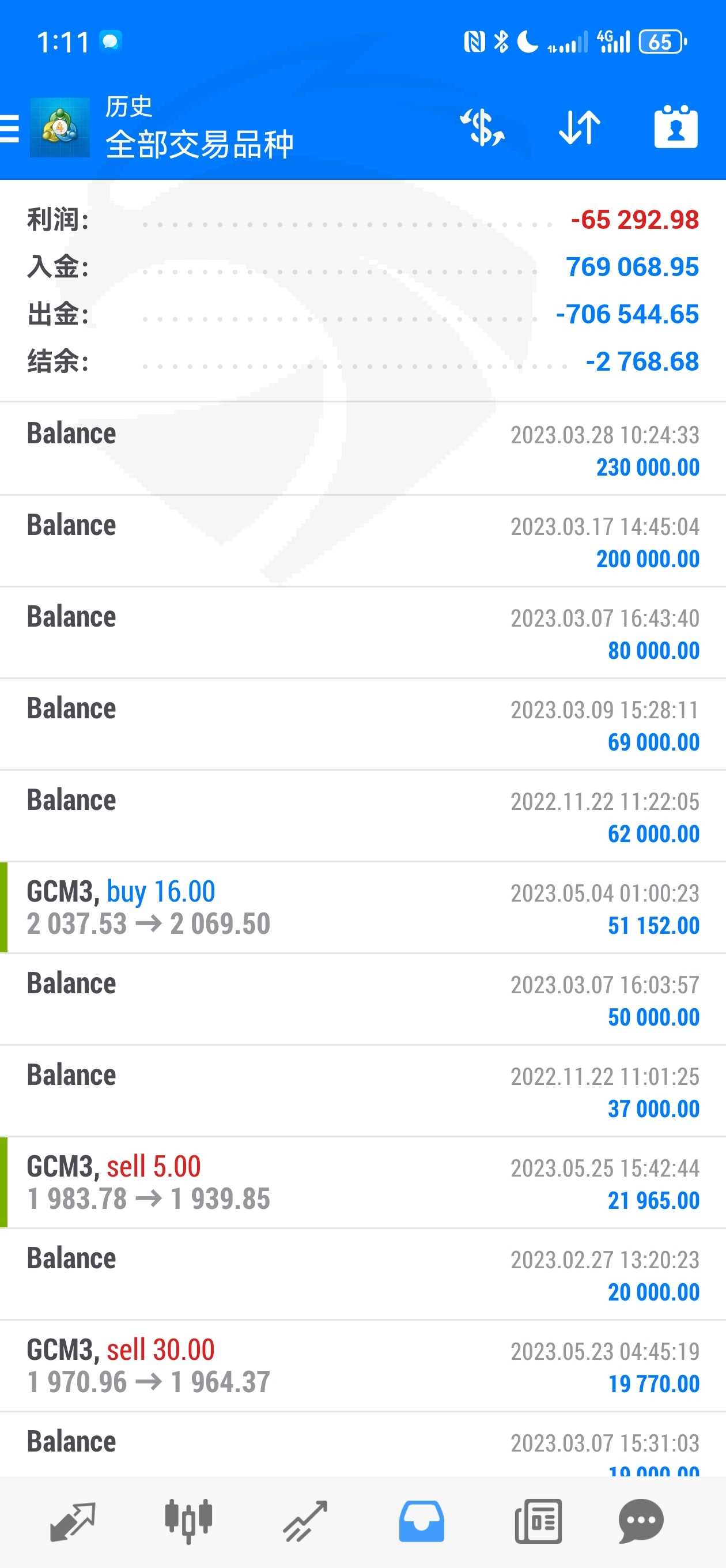The width and height of the screenshot is (726, 1568).
Task: Select the GCM3 sell 5.00 trade
Action: [362, 1183]
